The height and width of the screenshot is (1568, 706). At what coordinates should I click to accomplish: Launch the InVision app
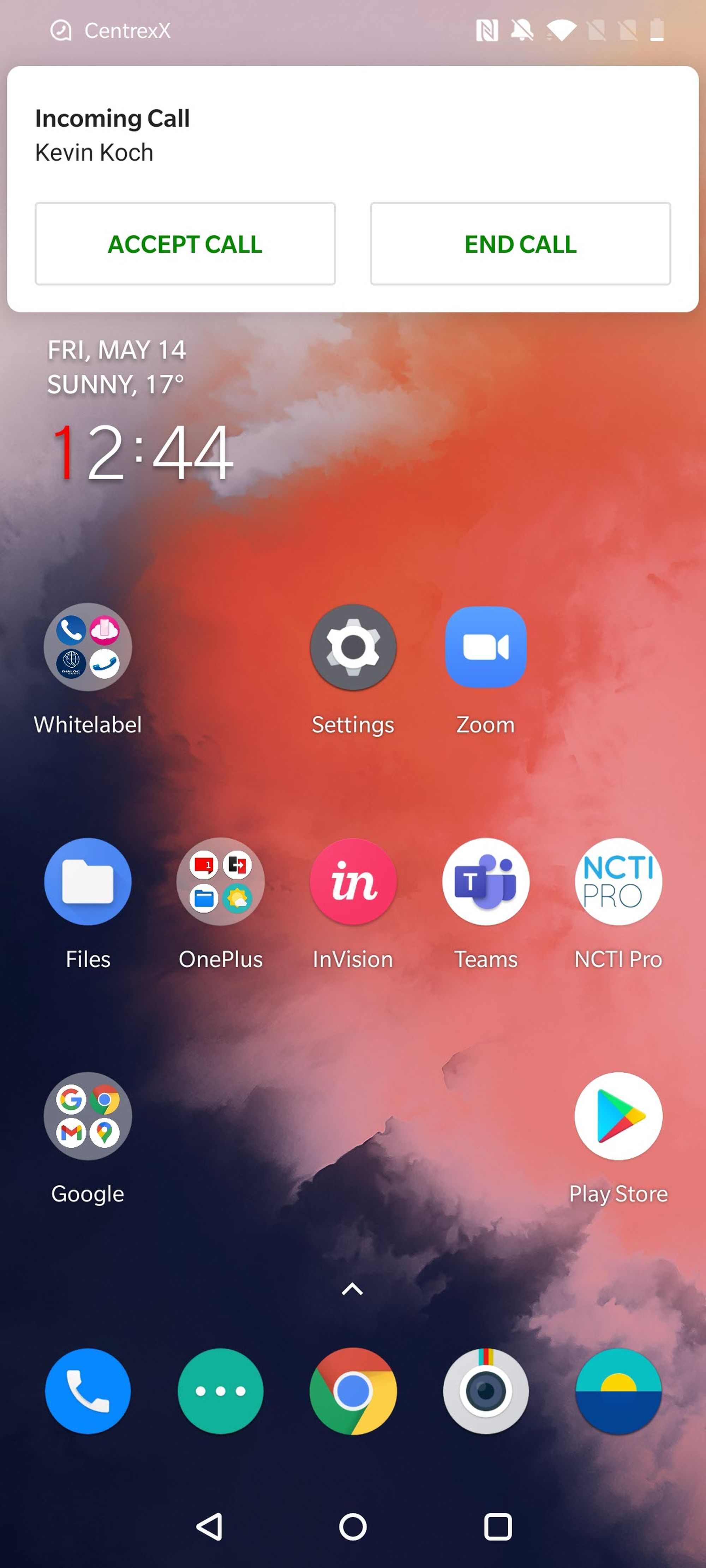pyautogui.click(x=353, y=881)
